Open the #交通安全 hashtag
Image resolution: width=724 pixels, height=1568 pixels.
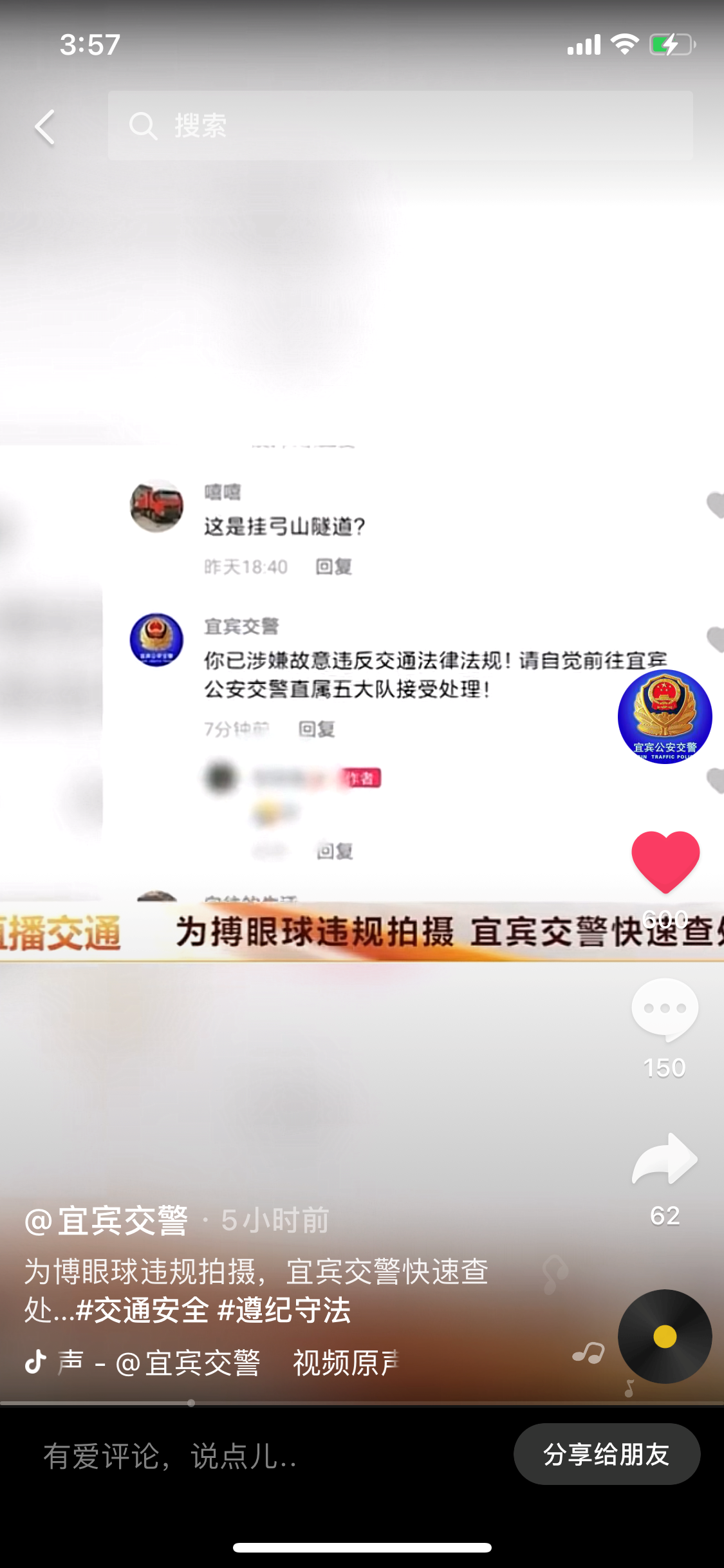(x=142, y=1311)
